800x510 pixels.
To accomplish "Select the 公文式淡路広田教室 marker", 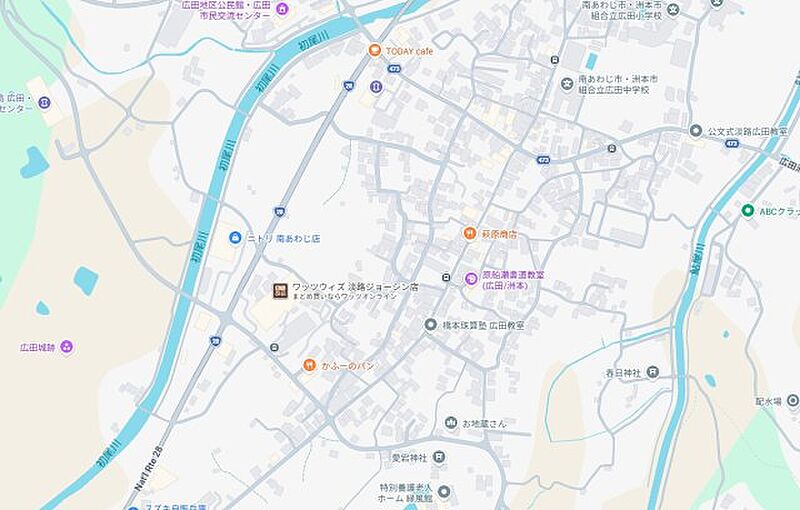I will [695, 131].
